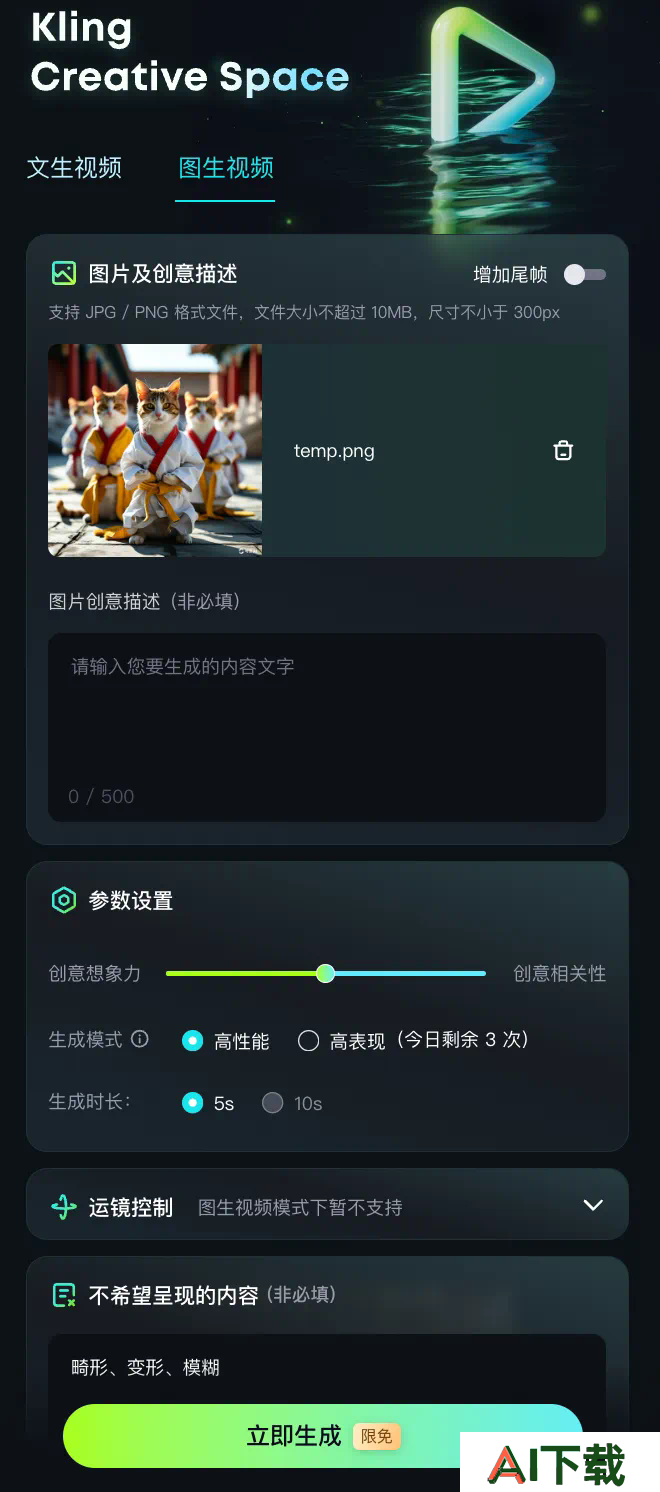This screenshot has width=660, height=1492.
Task: Choose 高表现 generation mode
Action: pyautogui.click(x=309, y=1041)
